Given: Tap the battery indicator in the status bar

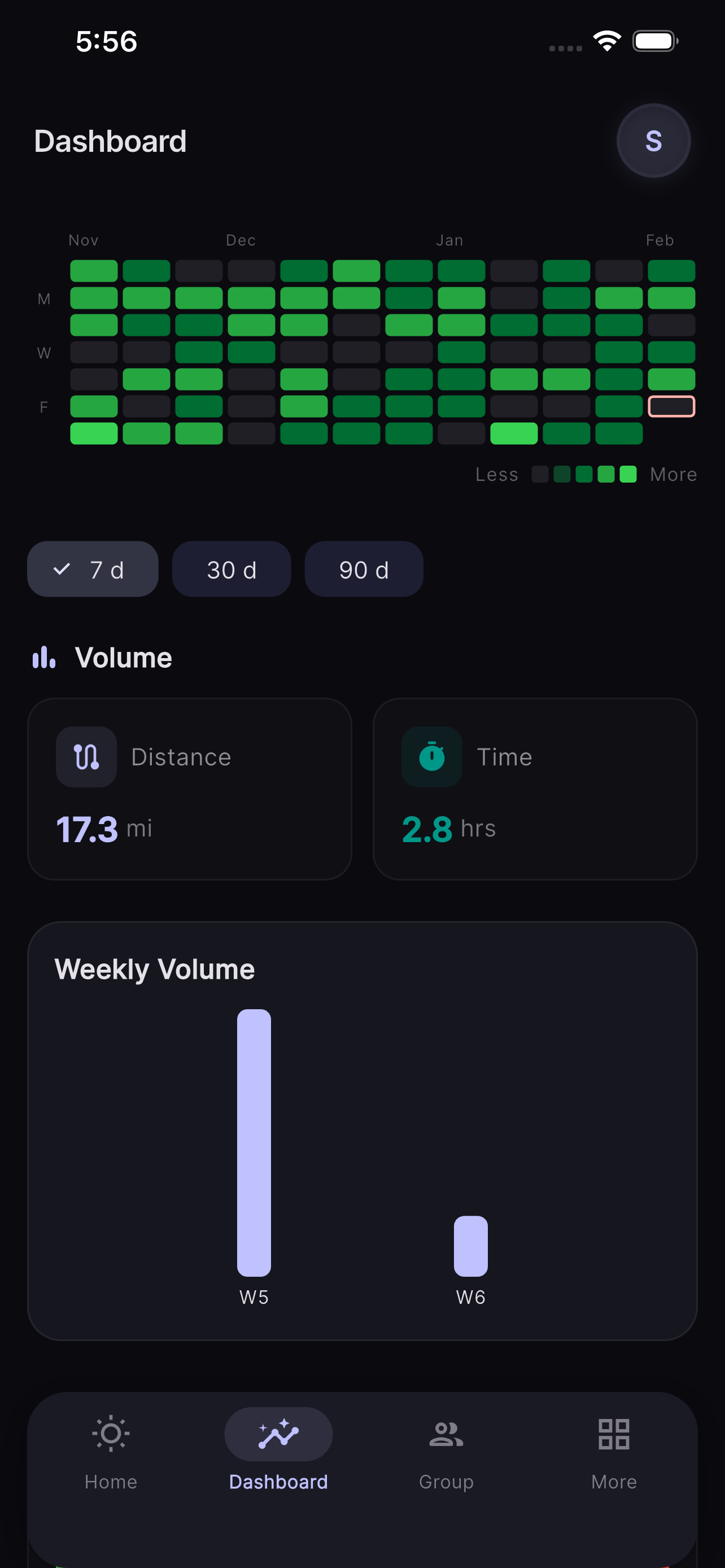Looking at the screenshot, I should pos(654,40).
